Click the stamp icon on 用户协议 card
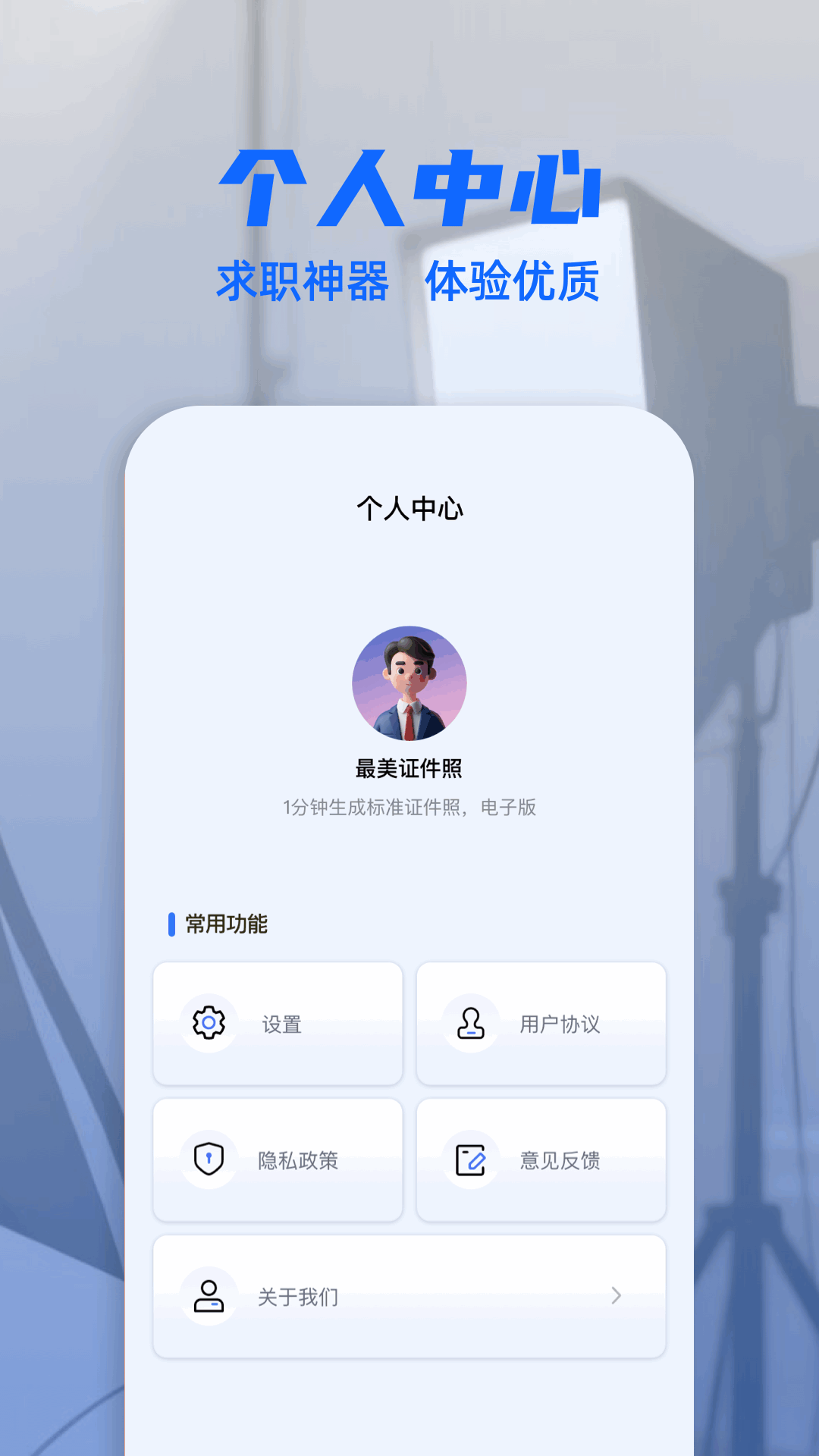 point(471,1024)
